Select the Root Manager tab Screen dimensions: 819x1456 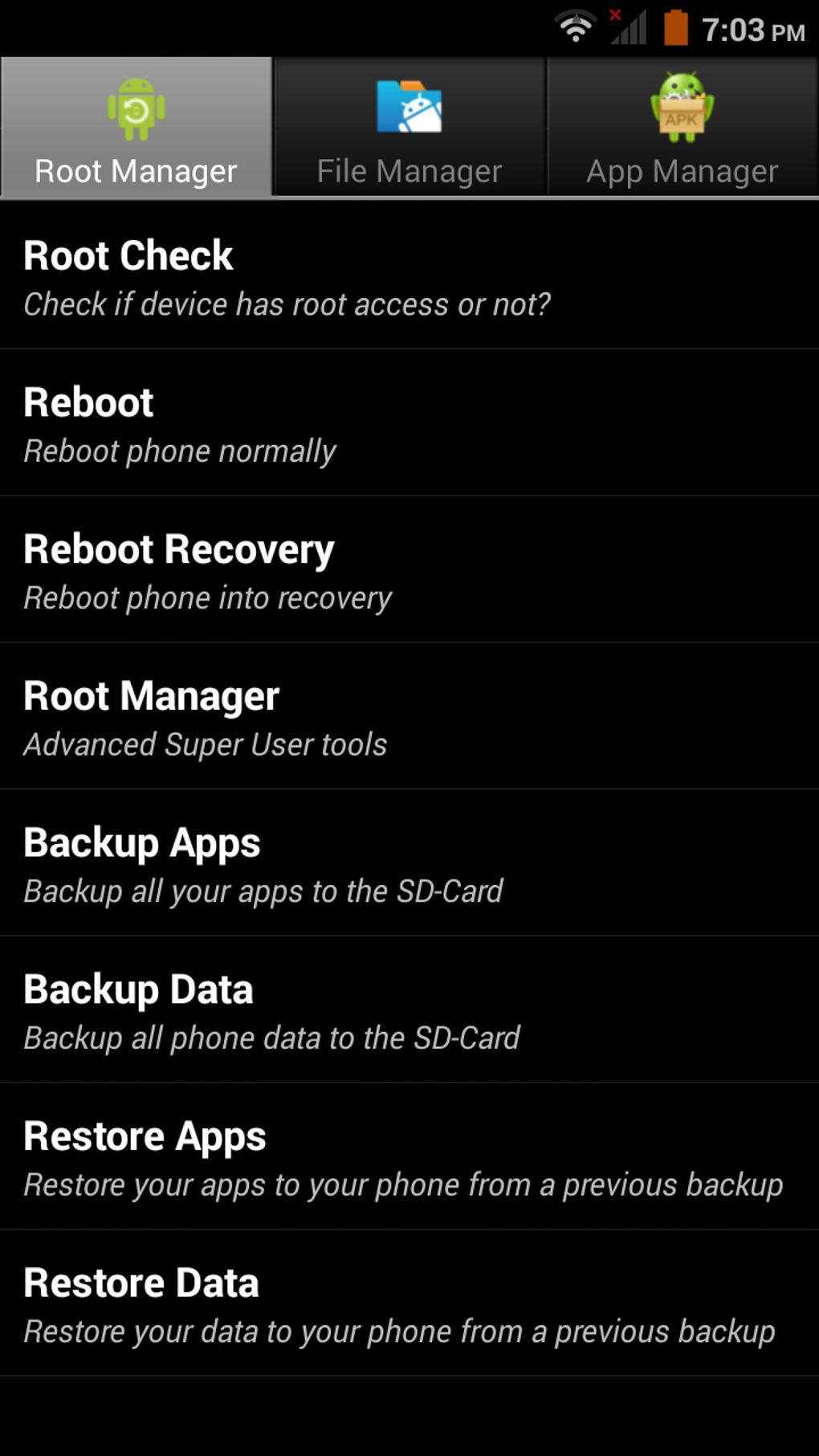[136, 127]
